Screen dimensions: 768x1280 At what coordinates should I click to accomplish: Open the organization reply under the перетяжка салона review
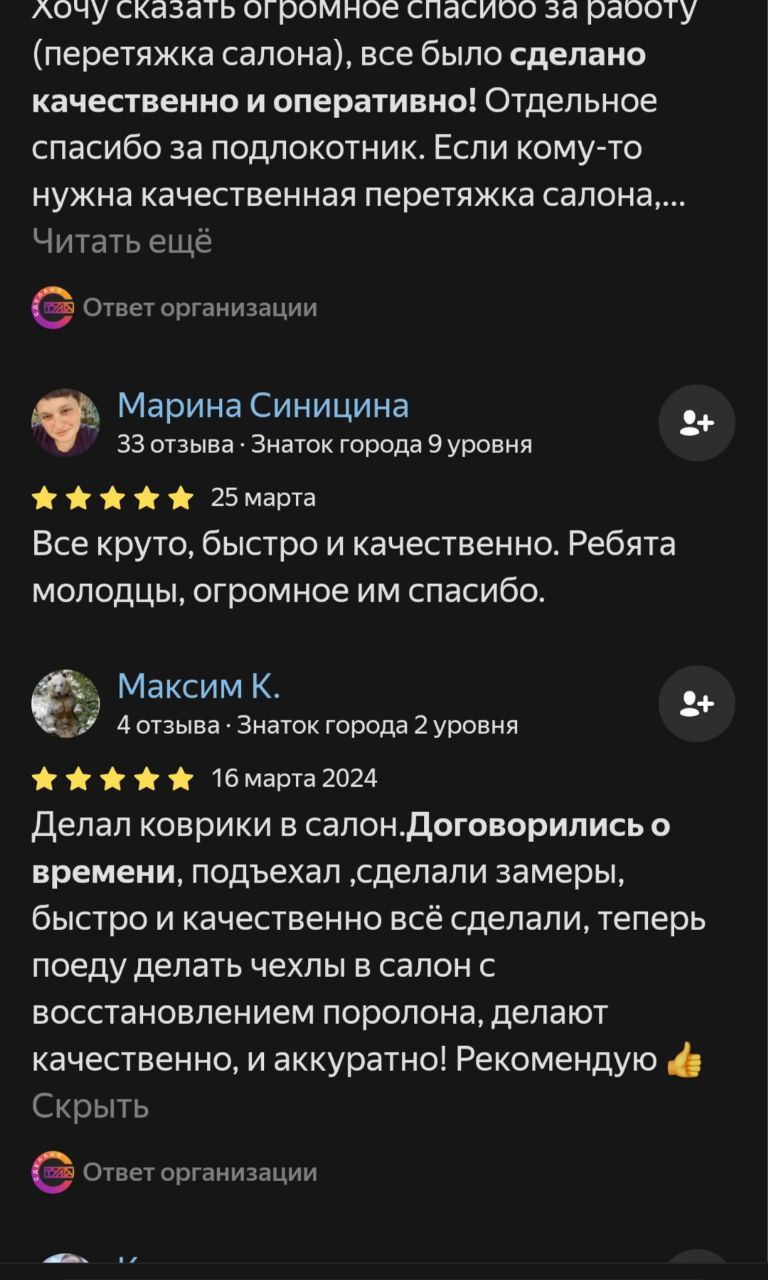pos(199,308)
